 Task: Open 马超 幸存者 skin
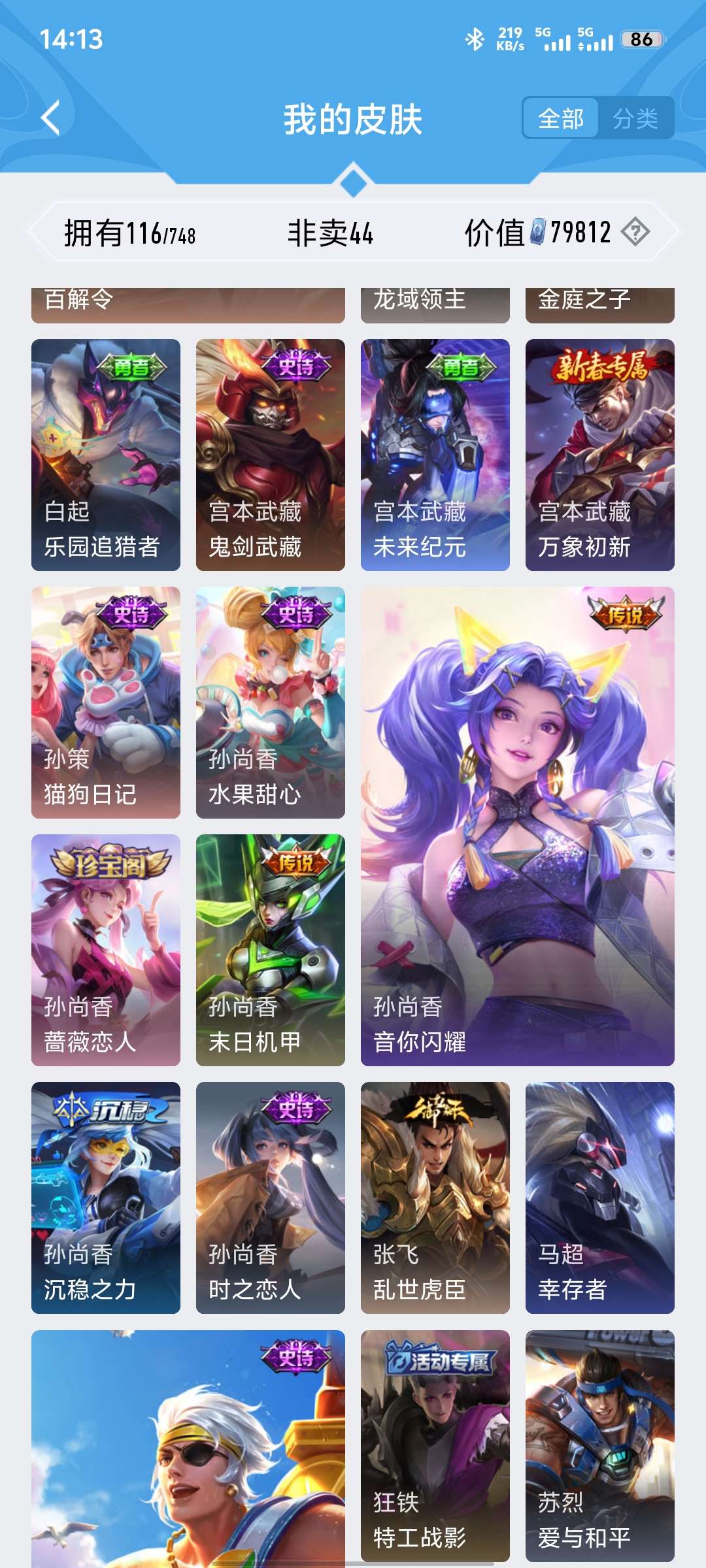[x=600, y=1198]
